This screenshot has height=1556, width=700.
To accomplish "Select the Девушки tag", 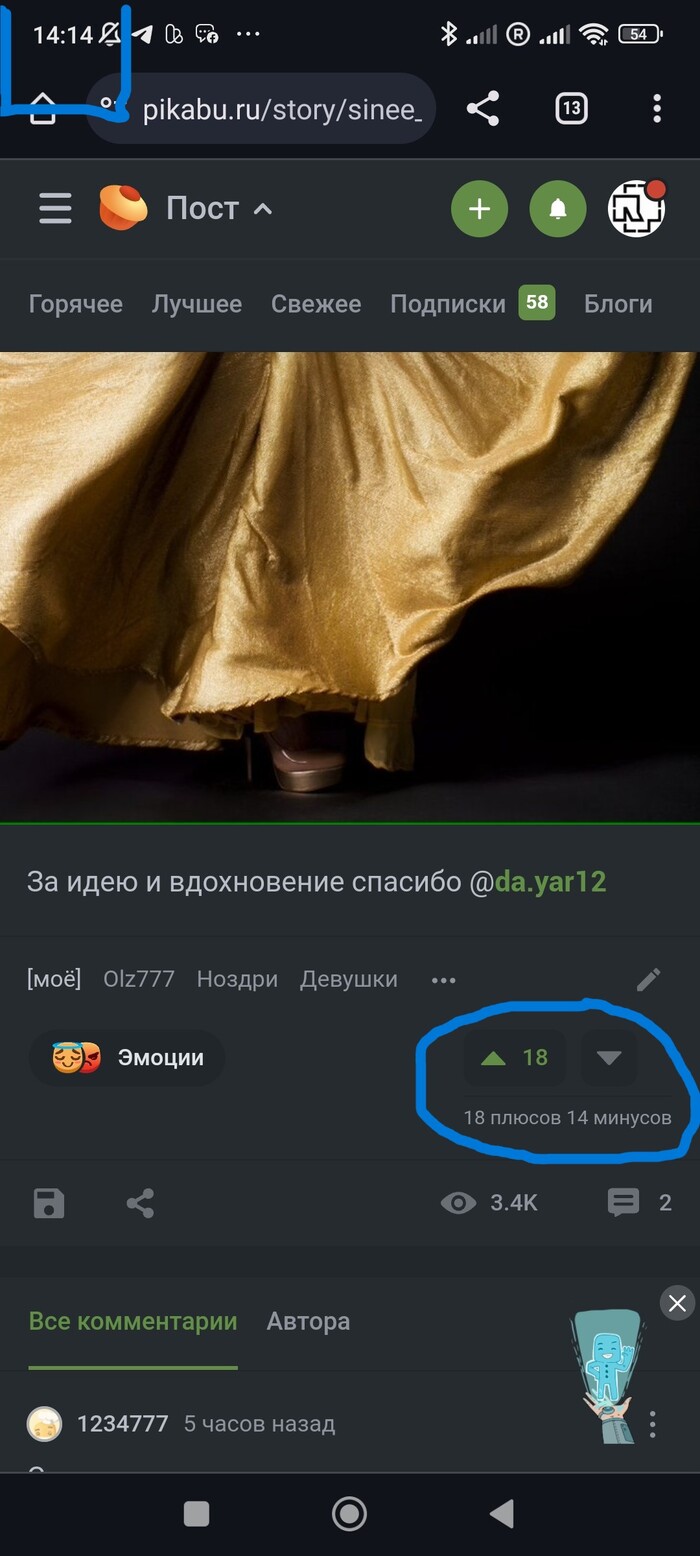I will 349,979.
